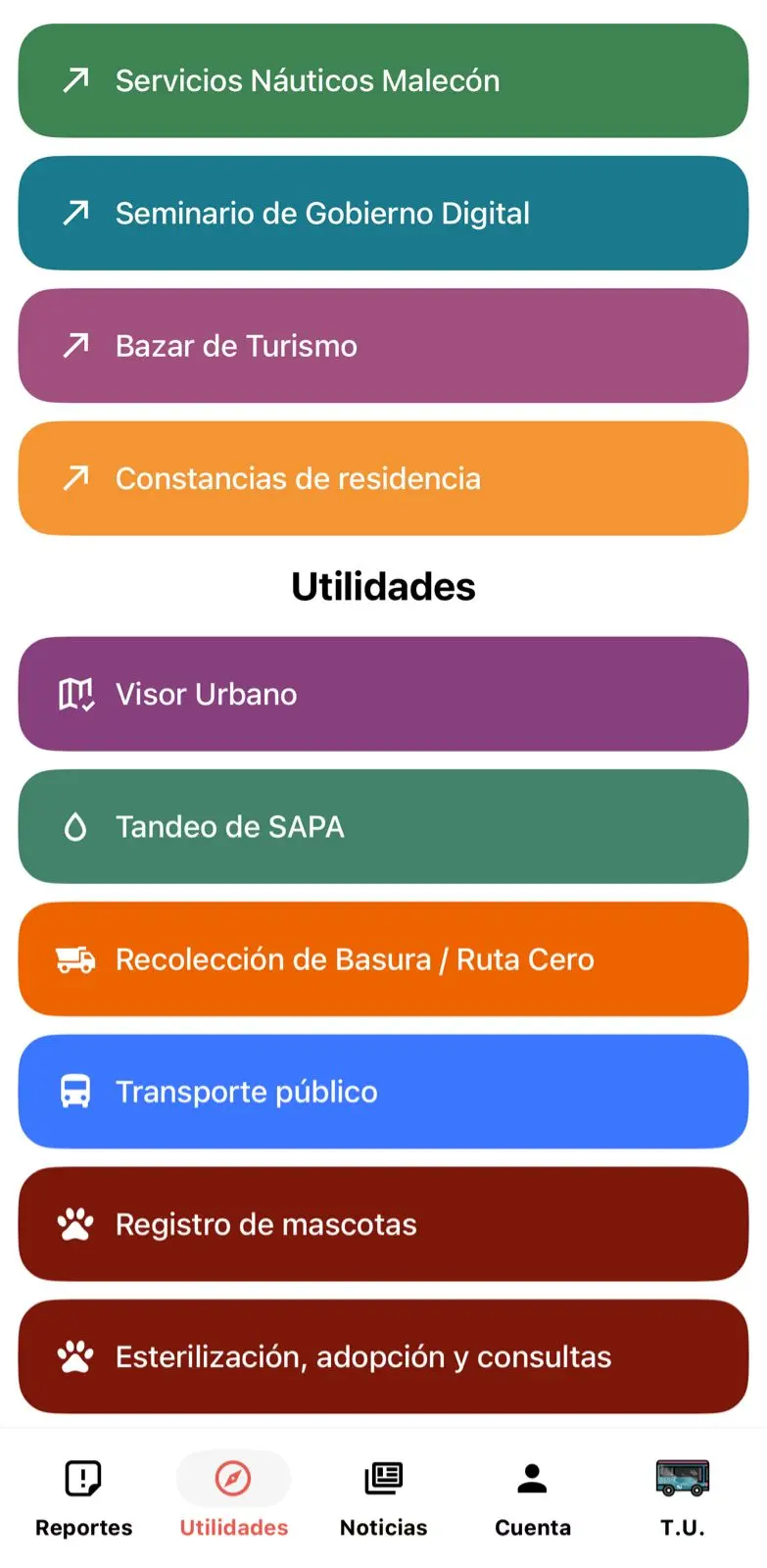Select Esterilización, adopción y consultas

(383, 1356)
